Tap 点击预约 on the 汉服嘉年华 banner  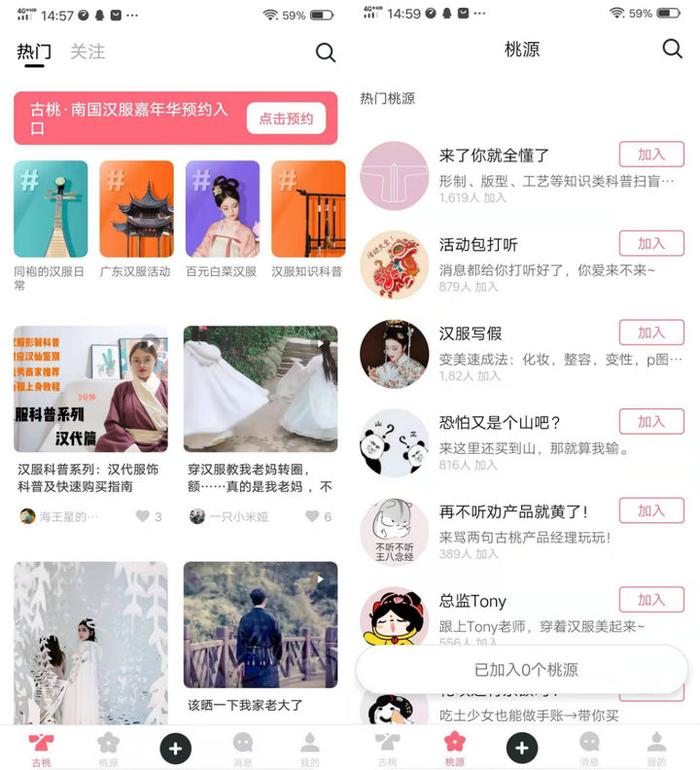tap(286, 118)
